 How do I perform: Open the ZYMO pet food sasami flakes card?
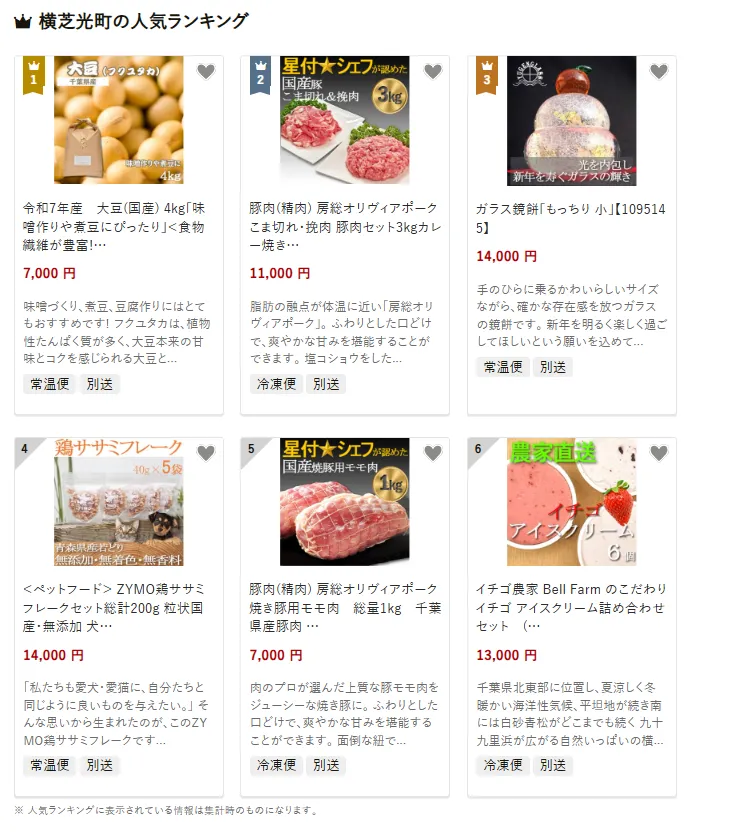(x=118, y=608)
